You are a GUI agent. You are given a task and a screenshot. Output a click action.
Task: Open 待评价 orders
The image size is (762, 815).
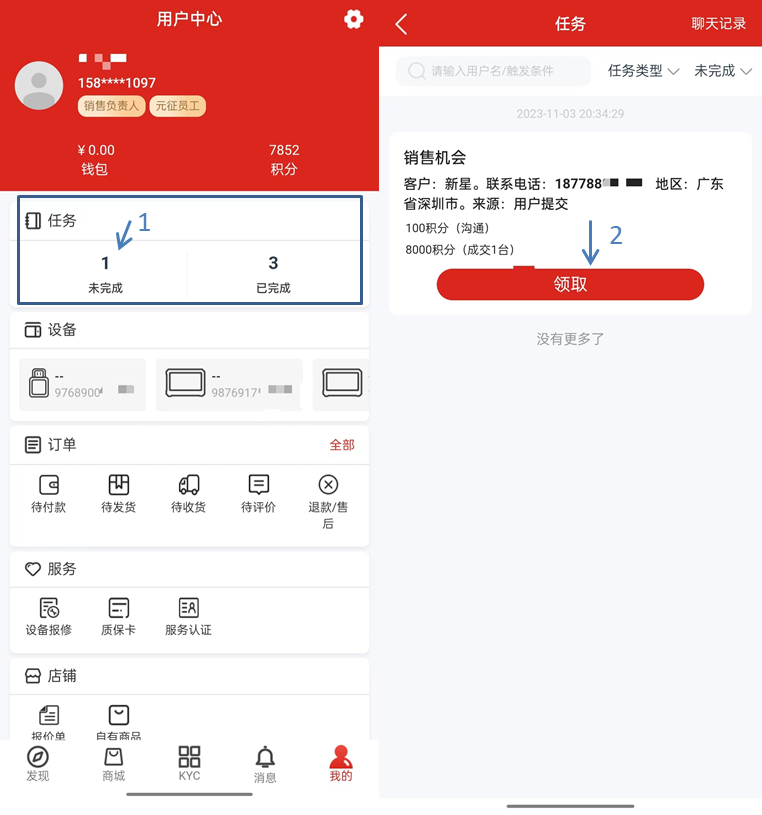pos(258,494)
